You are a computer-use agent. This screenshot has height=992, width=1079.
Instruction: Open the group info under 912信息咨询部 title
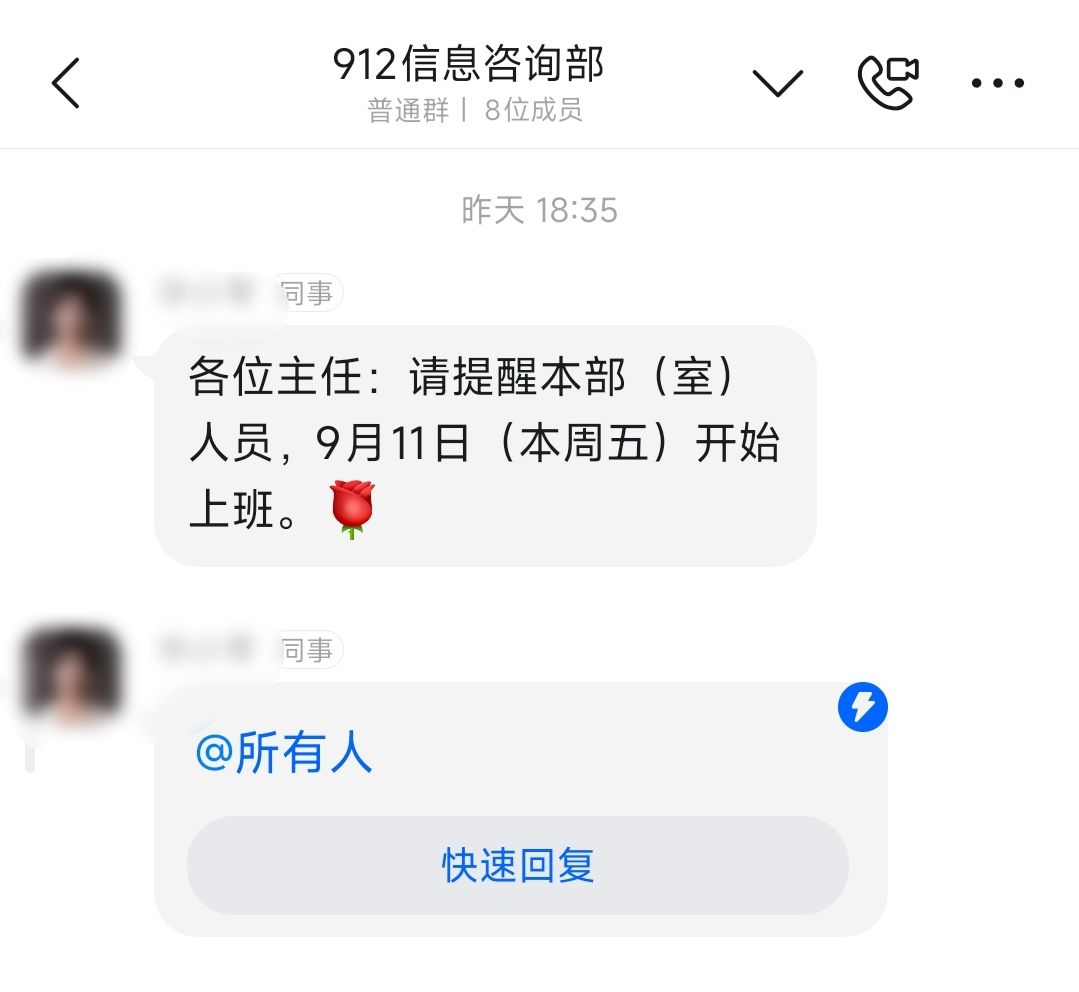point(475,110)
